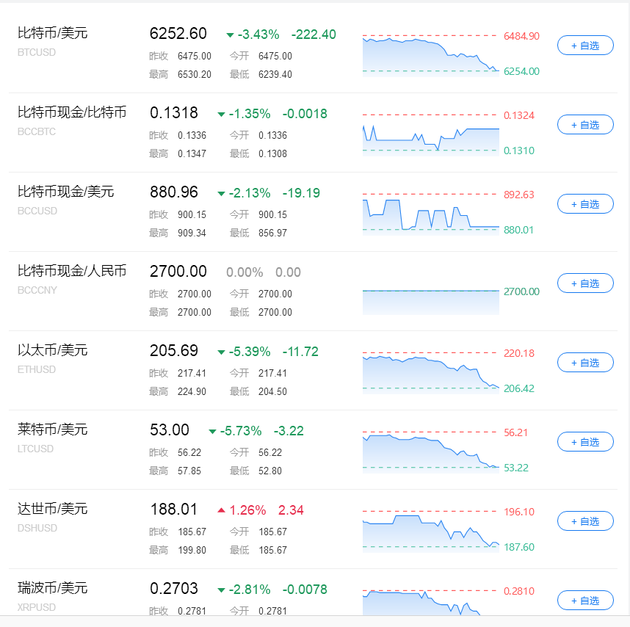
Task: Add 比特币现金/人民币 to watchlist
Action: click(x=584, y=283)
